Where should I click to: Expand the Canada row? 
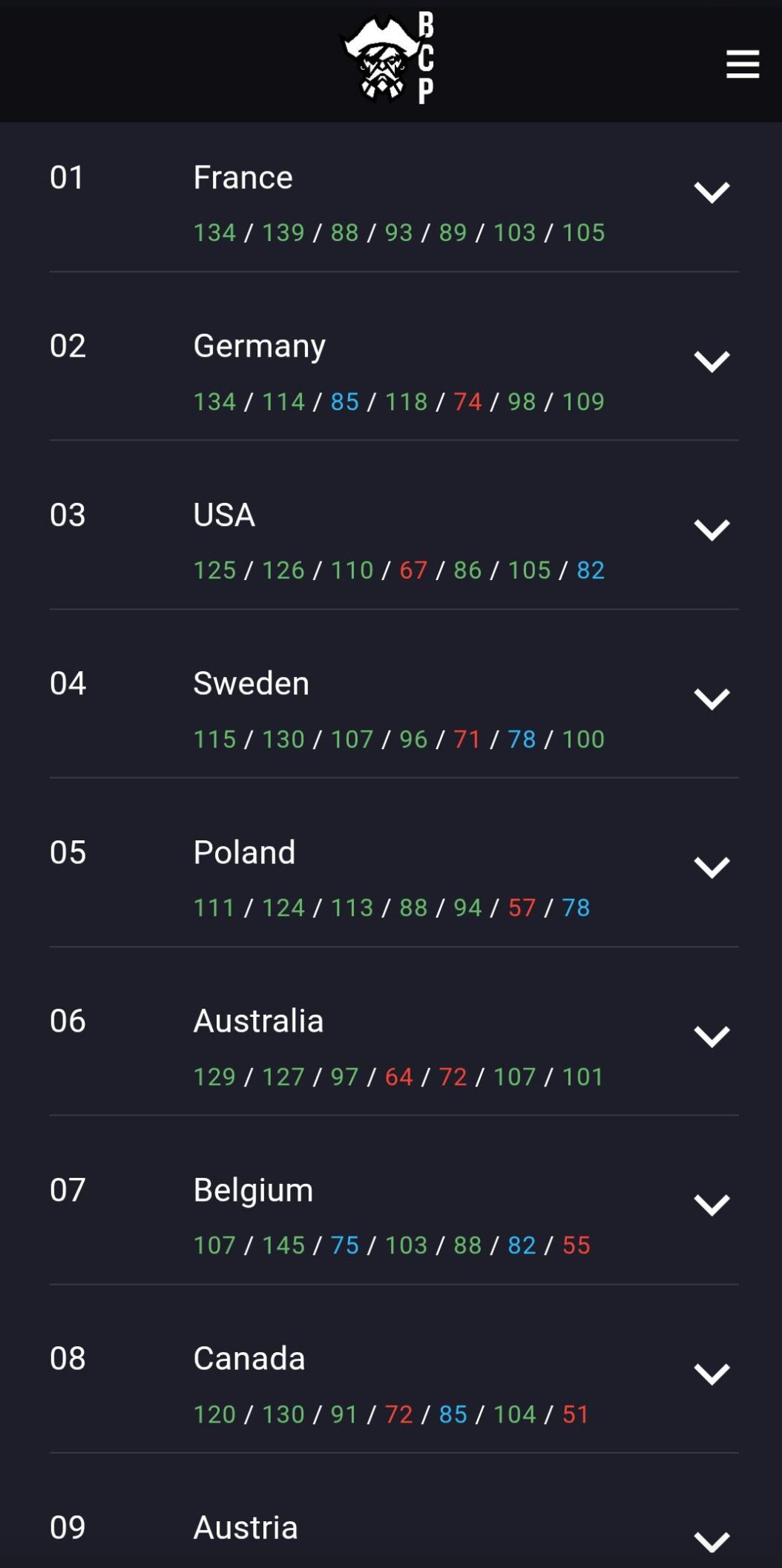712,1374
